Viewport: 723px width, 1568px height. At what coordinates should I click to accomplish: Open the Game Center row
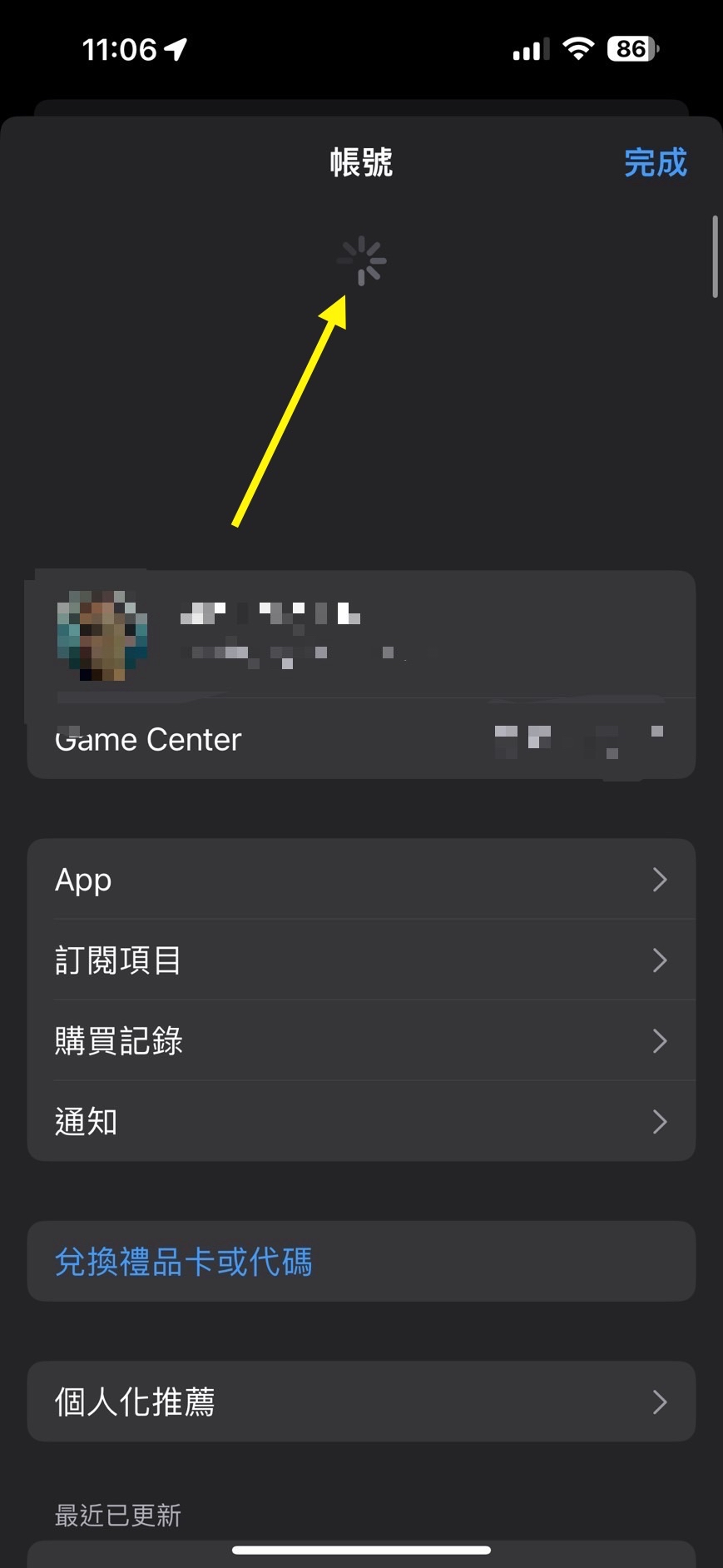pyautogui.click(x=361, y=739)
